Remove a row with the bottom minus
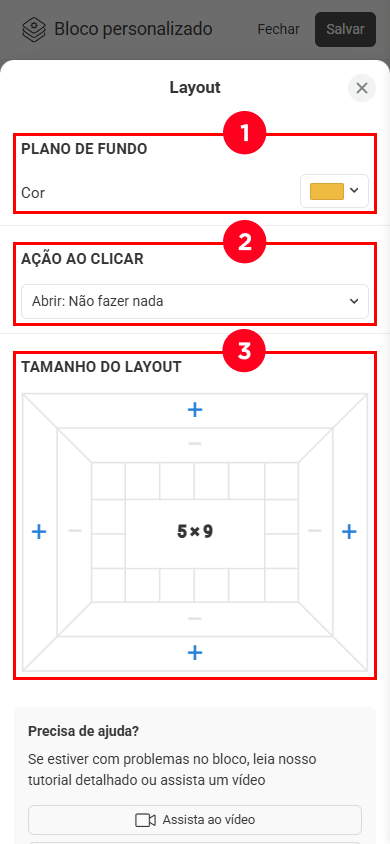The height and width of the screenshot is (844, 390). tap(195, 619)
